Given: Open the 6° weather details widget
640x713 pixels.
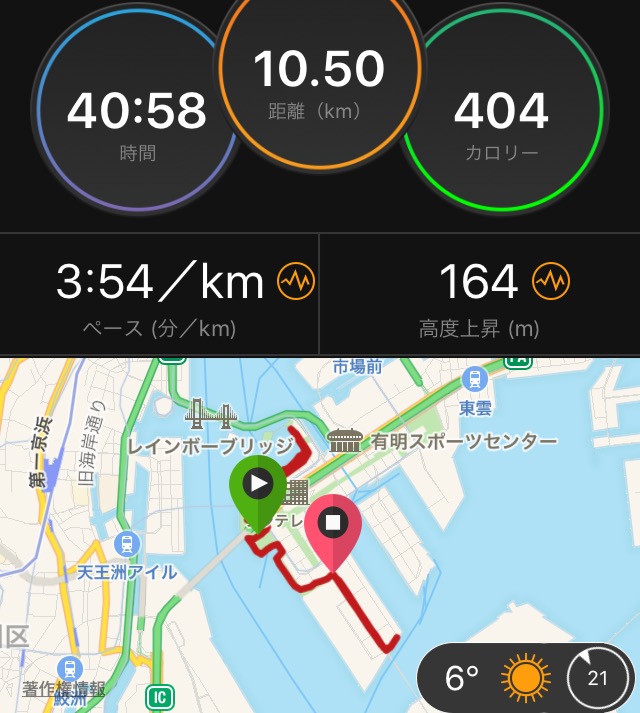Looking at the screenshot, I should pos(494,679).
